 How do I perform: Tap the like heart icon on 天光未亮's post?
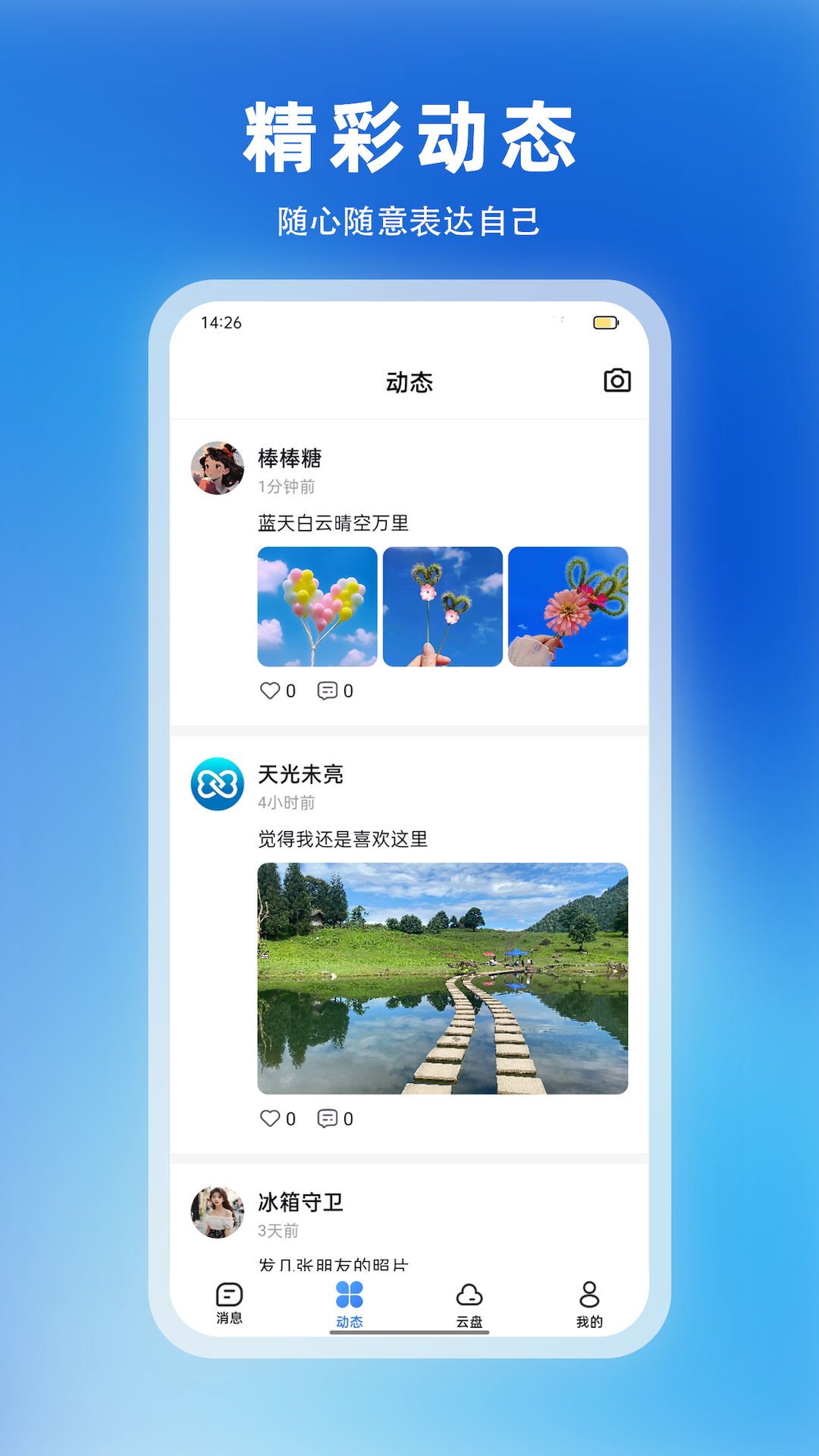click(269, 1118)
